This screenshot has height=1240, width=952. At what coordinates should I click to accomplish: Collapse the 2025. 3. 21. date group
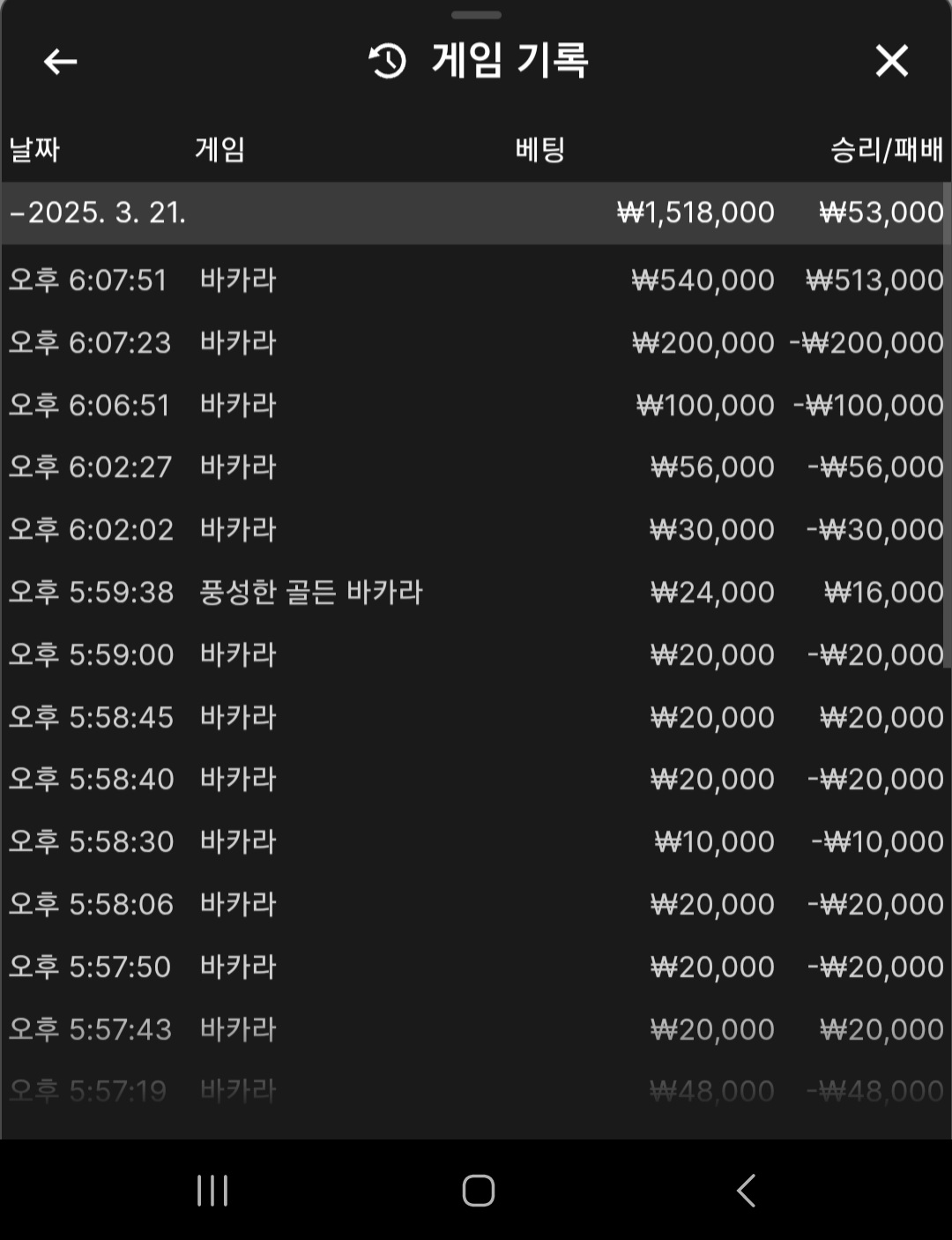click(x=97, y=213)
